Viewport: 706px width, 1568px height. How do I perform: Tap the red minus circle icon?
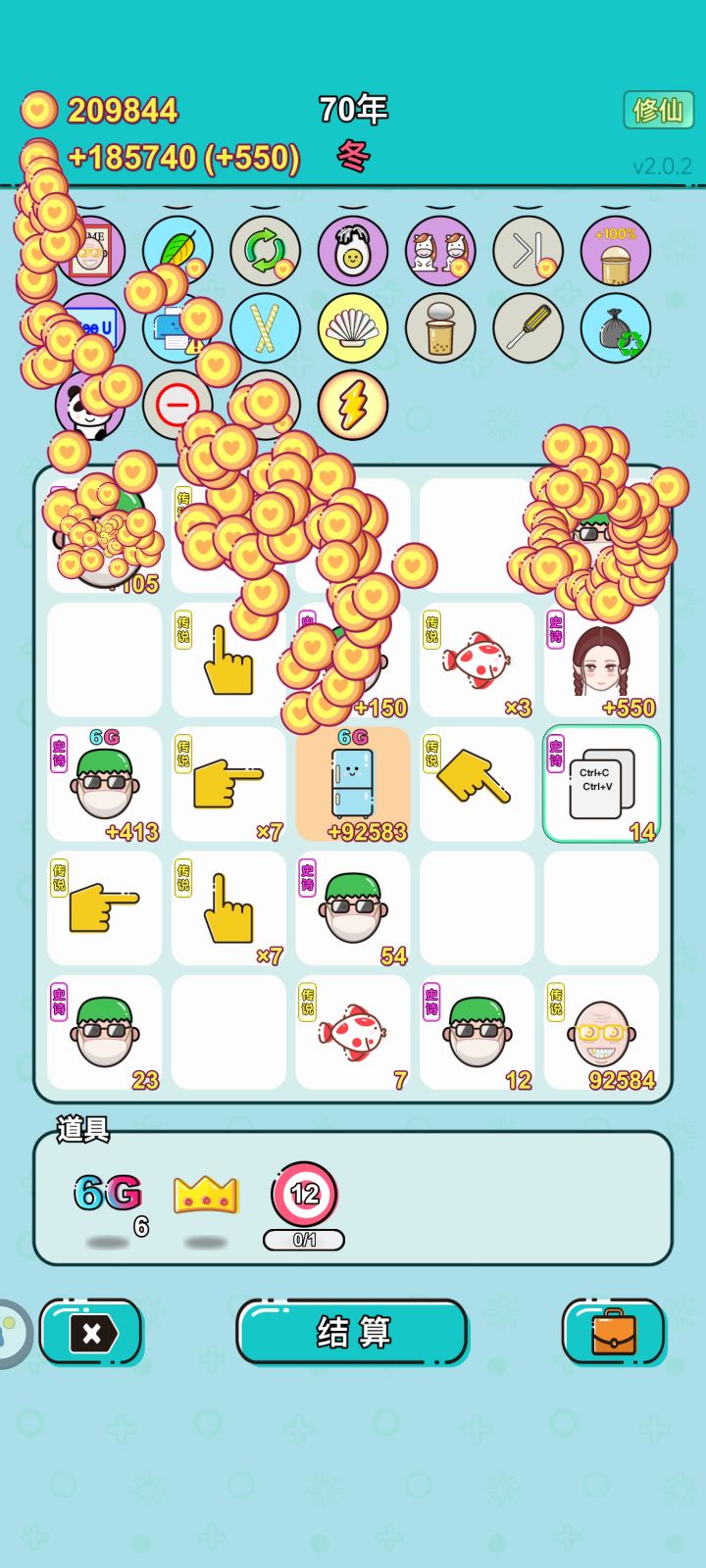(x=178, y=404)
